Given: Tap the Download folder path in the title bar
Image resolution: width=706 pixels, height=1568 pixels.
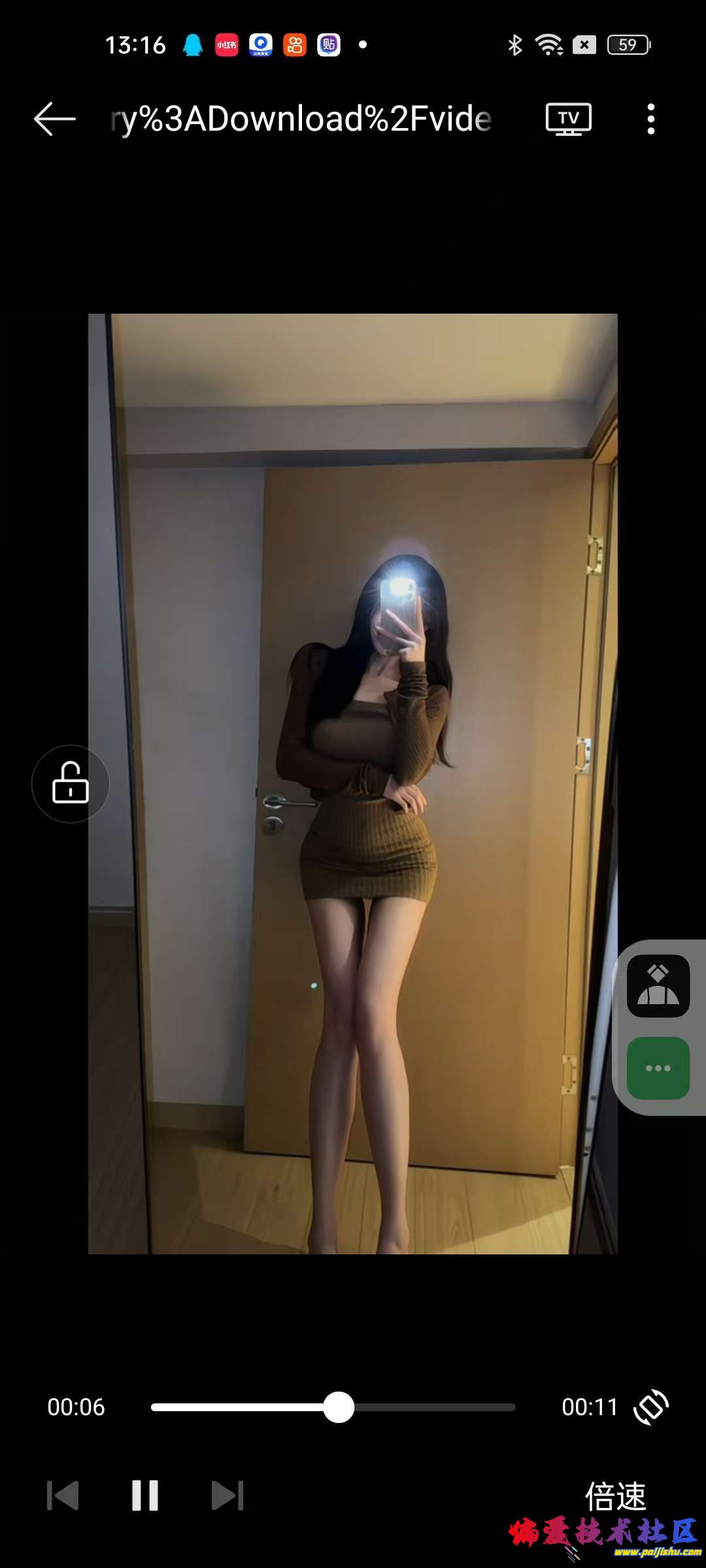Looking at the screenshot, I should click(x=301, y=120).
